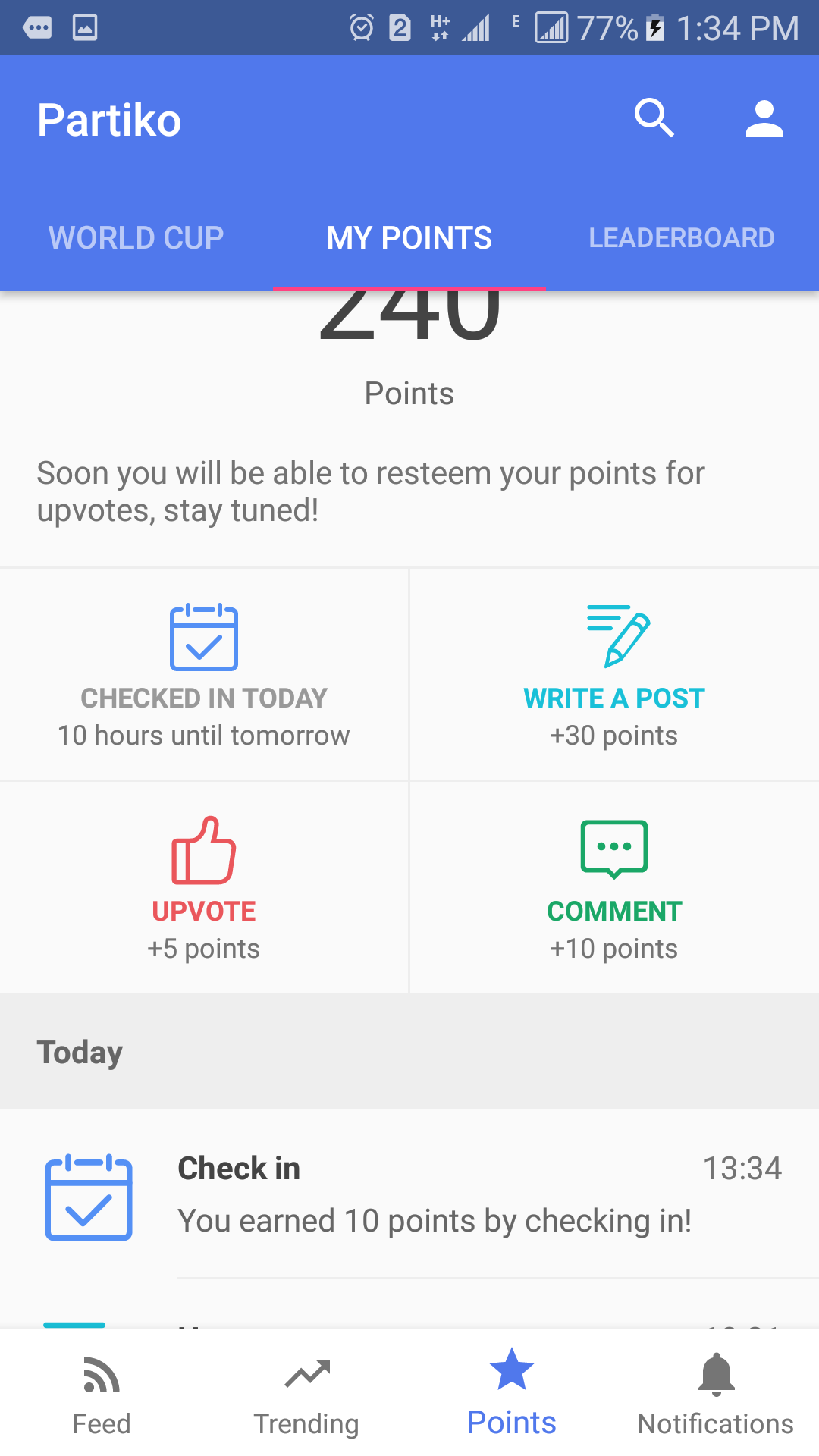Viewport: 819px width, 1456px height.
Task: Switch to the Leaderboard tab
Action: (x=682, y=238)
